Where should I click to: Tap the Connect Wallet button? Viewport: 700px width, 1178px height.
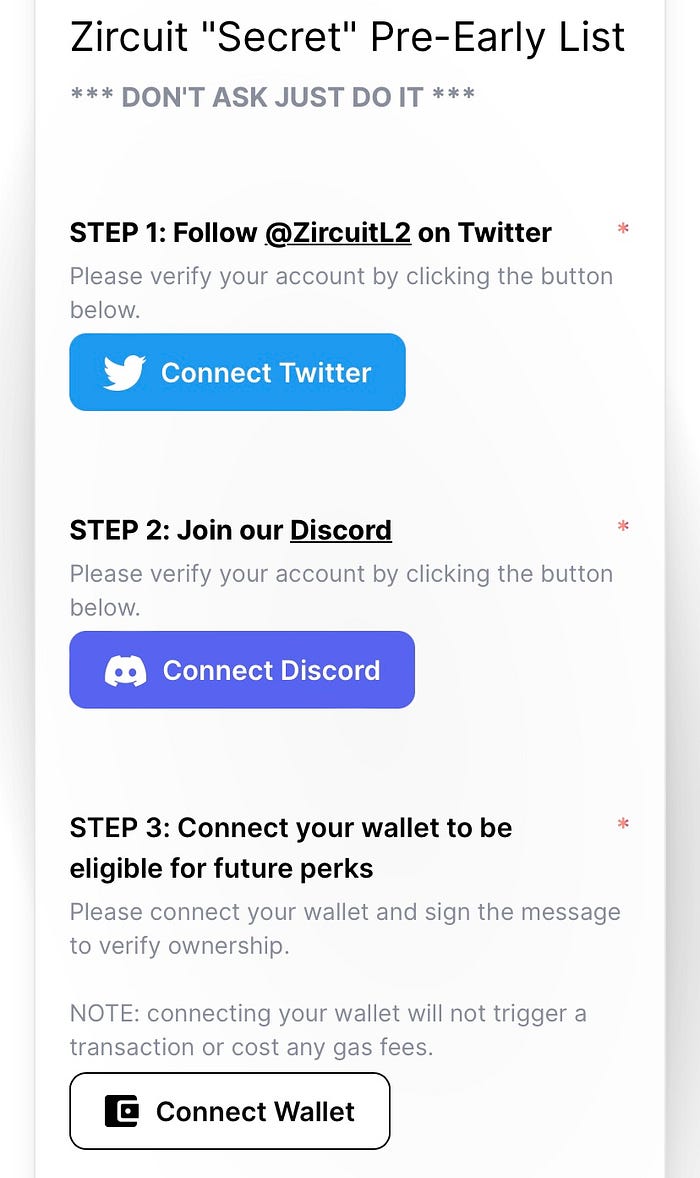[x=229, y=1111]
